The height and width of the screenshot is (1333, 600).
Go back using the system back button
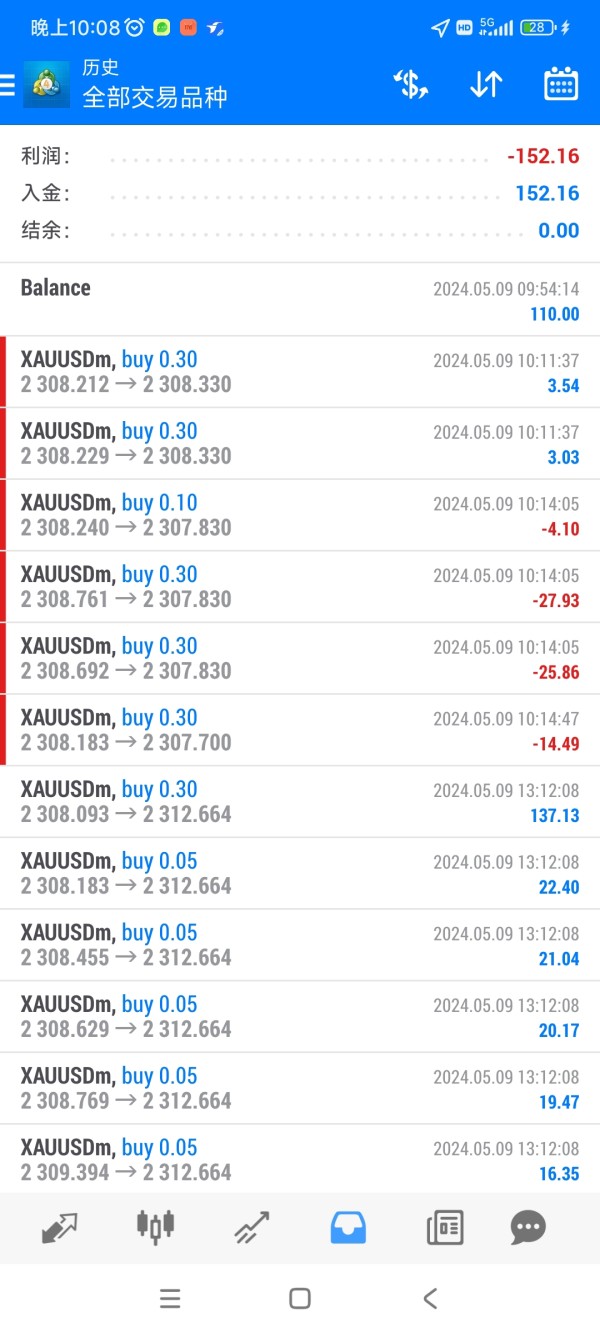coord(430,1298)
